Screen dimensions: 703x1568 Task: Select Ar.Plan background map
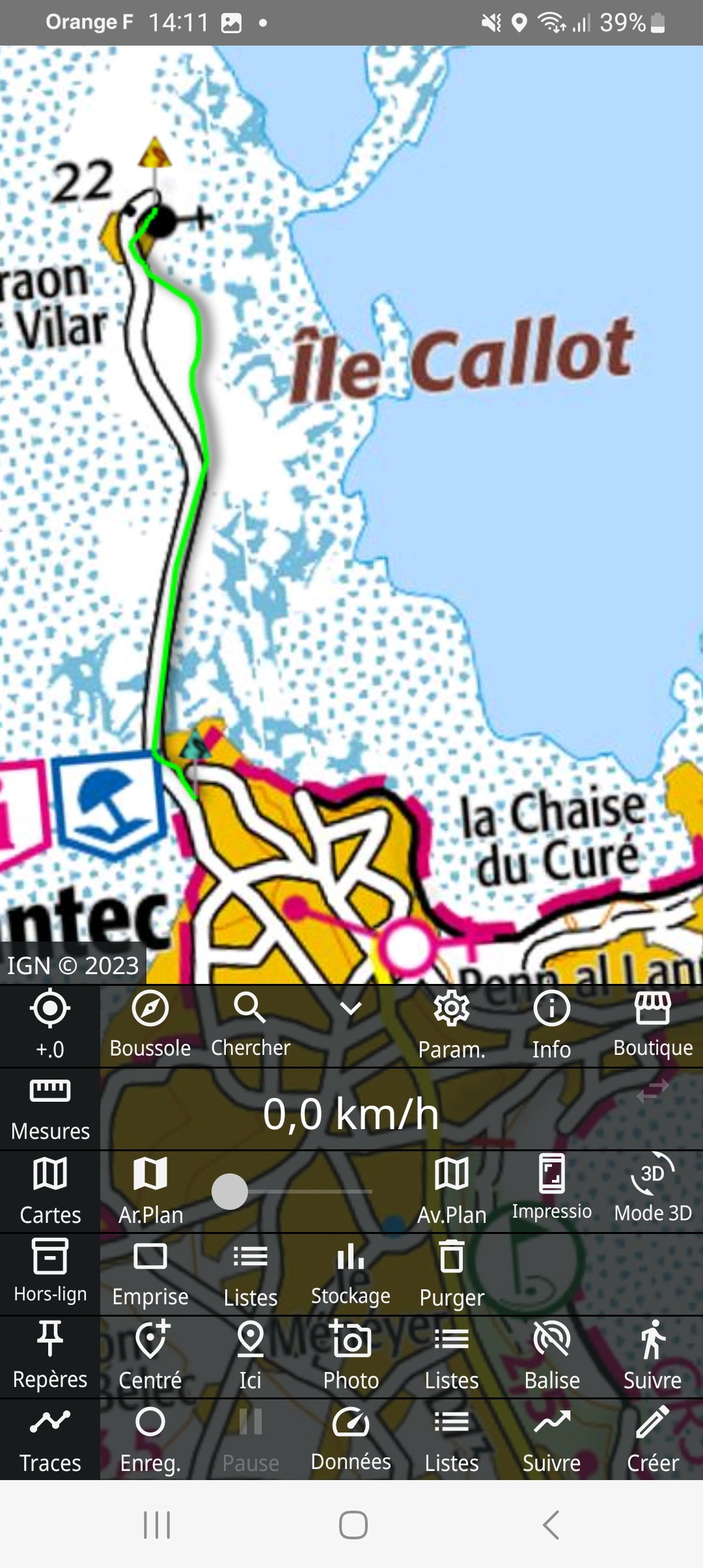150,1190
